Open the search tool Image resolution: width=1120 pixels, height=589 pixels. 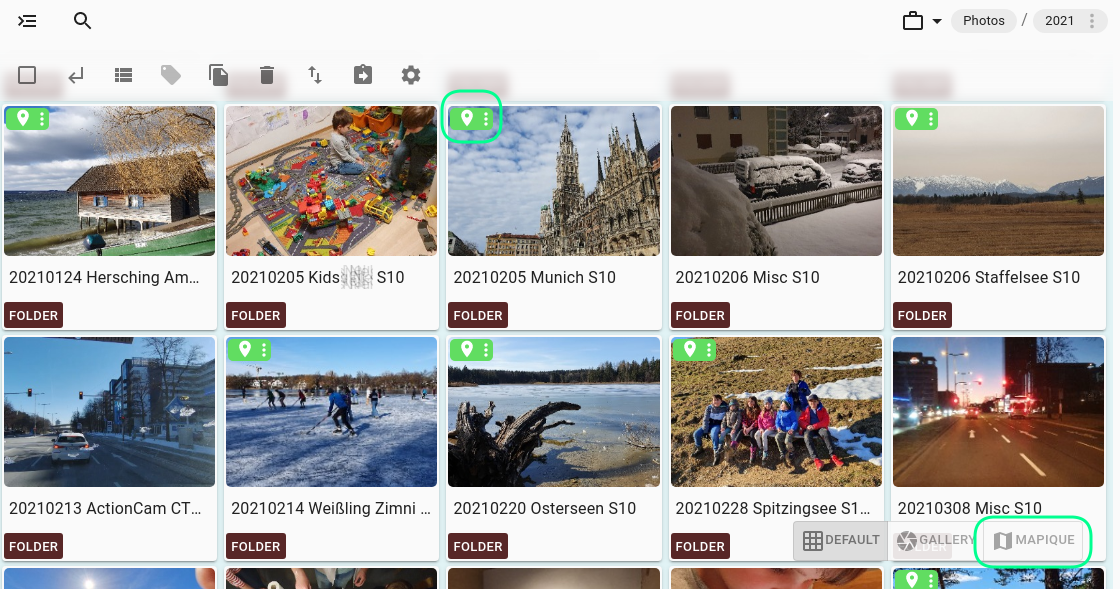(x=83, y=21)
